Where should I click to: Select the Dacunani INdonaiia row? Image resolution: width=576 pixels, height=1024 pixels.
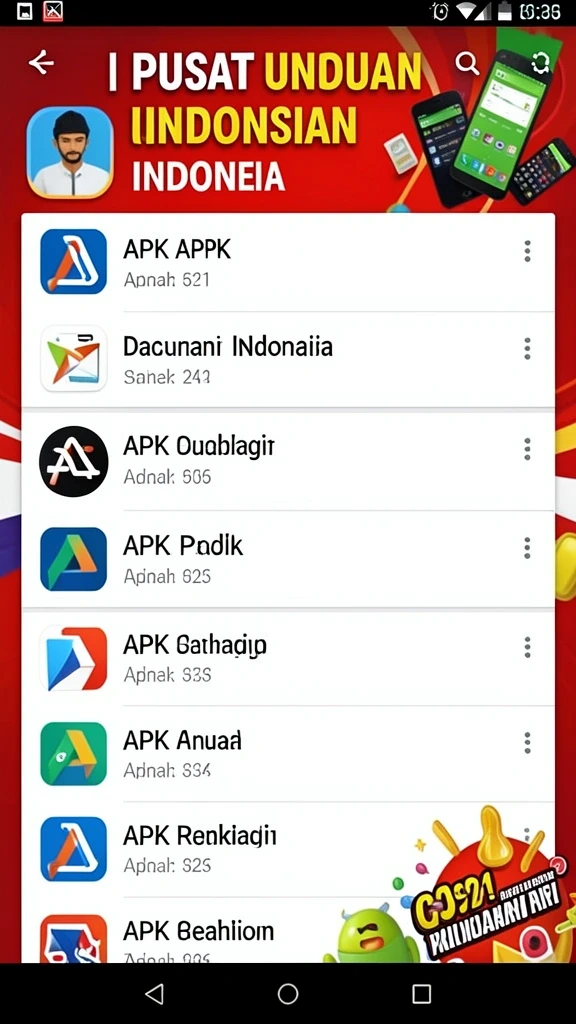click(x=288, y=359)
